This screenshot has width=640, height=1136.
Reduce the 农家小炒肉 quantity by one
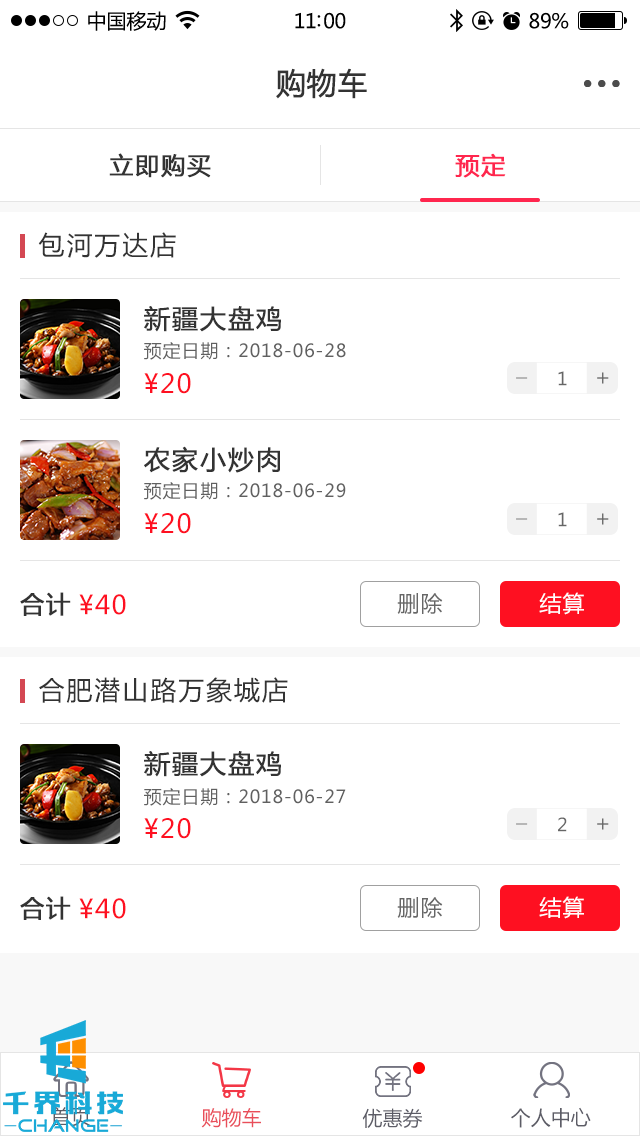[x=522, y=520]
